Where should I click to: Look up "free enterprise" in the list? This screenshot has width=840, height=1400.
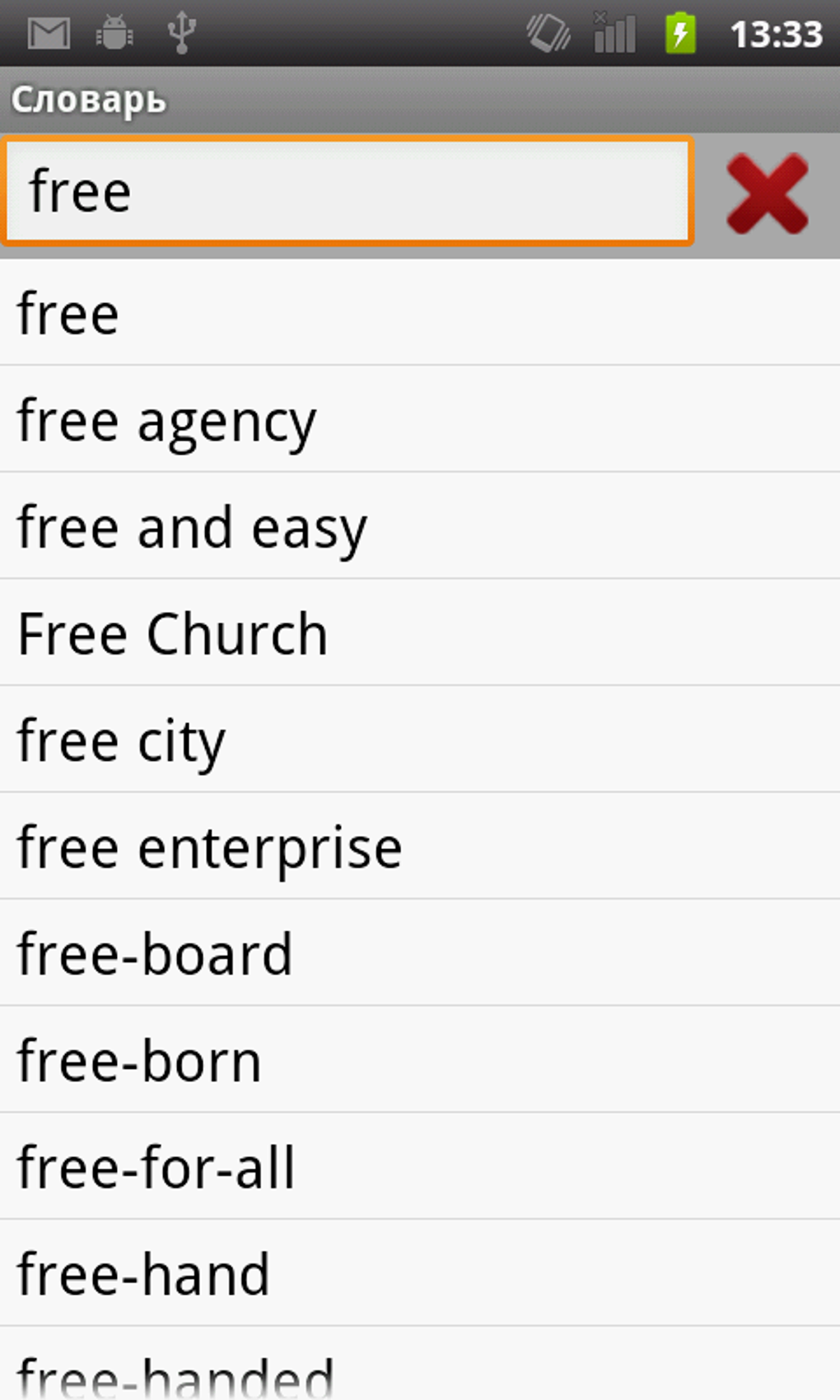(x=420, y=847)
